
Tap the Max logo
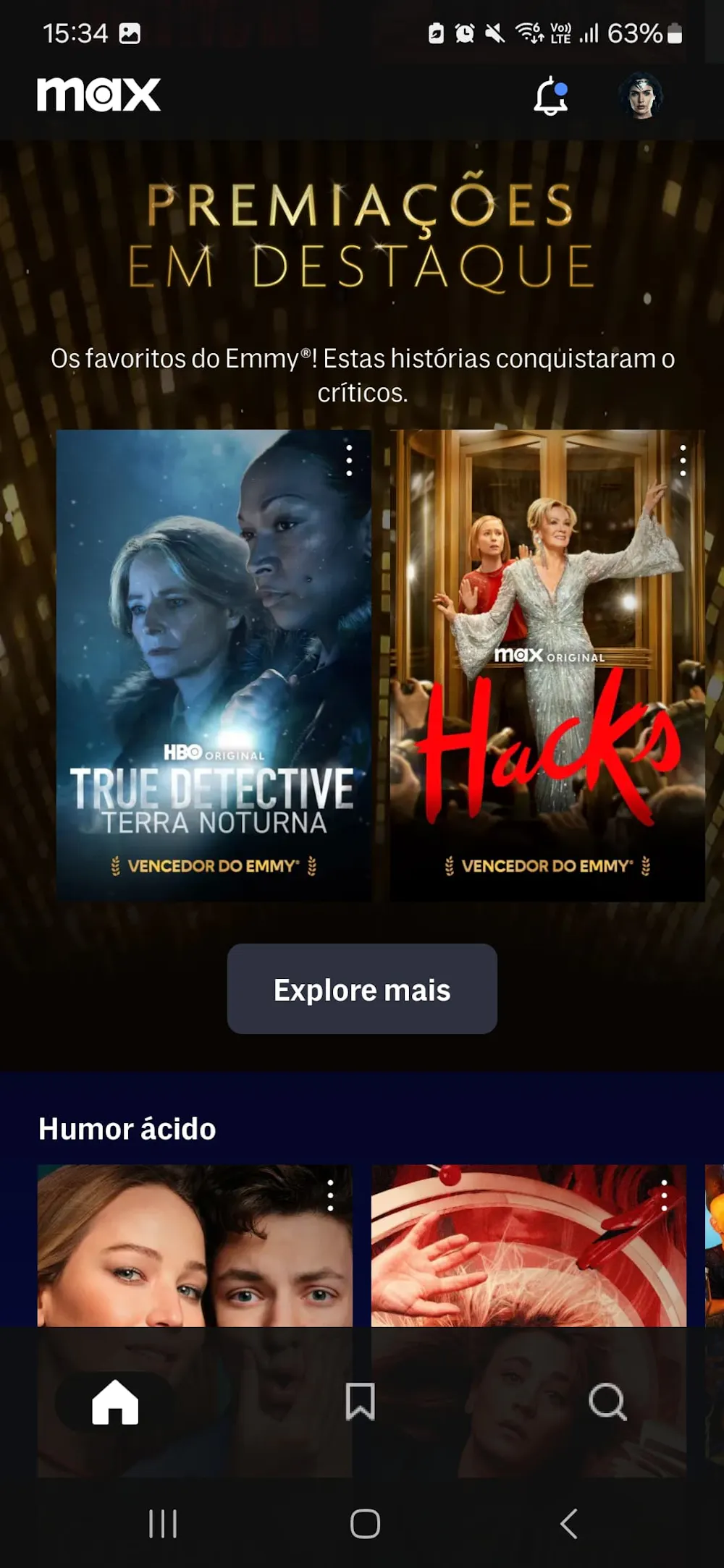(x=98, y=95)
